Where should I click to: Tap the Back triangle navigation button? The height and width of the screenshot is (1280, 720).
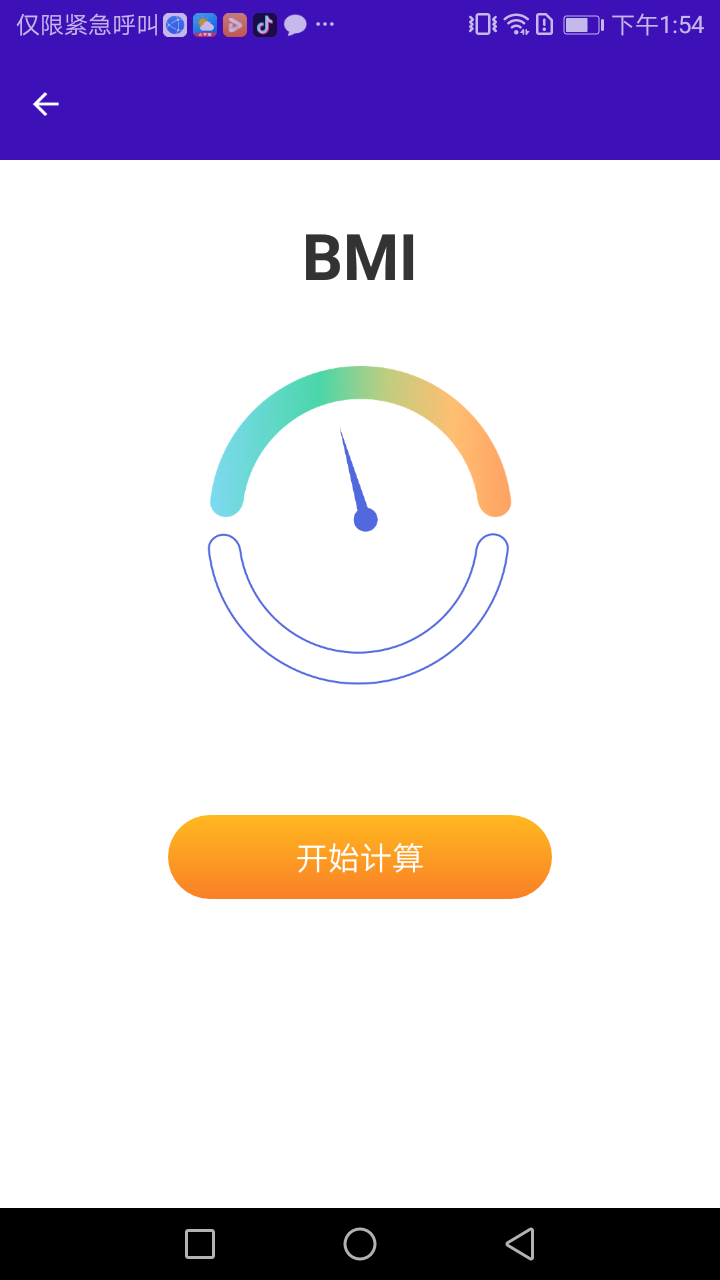click(519, 1243)
